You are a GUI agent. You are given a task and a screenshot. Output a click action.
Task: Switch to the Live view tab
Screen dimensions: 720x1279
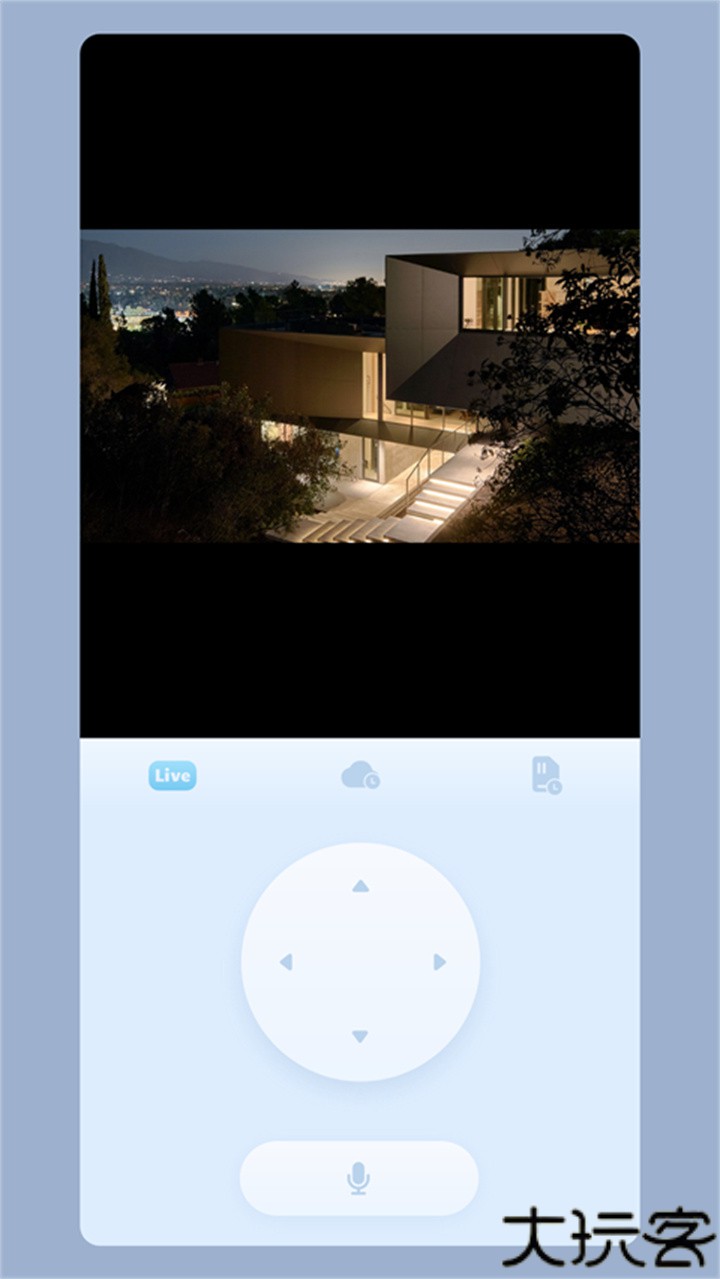[x=172, y=775]
